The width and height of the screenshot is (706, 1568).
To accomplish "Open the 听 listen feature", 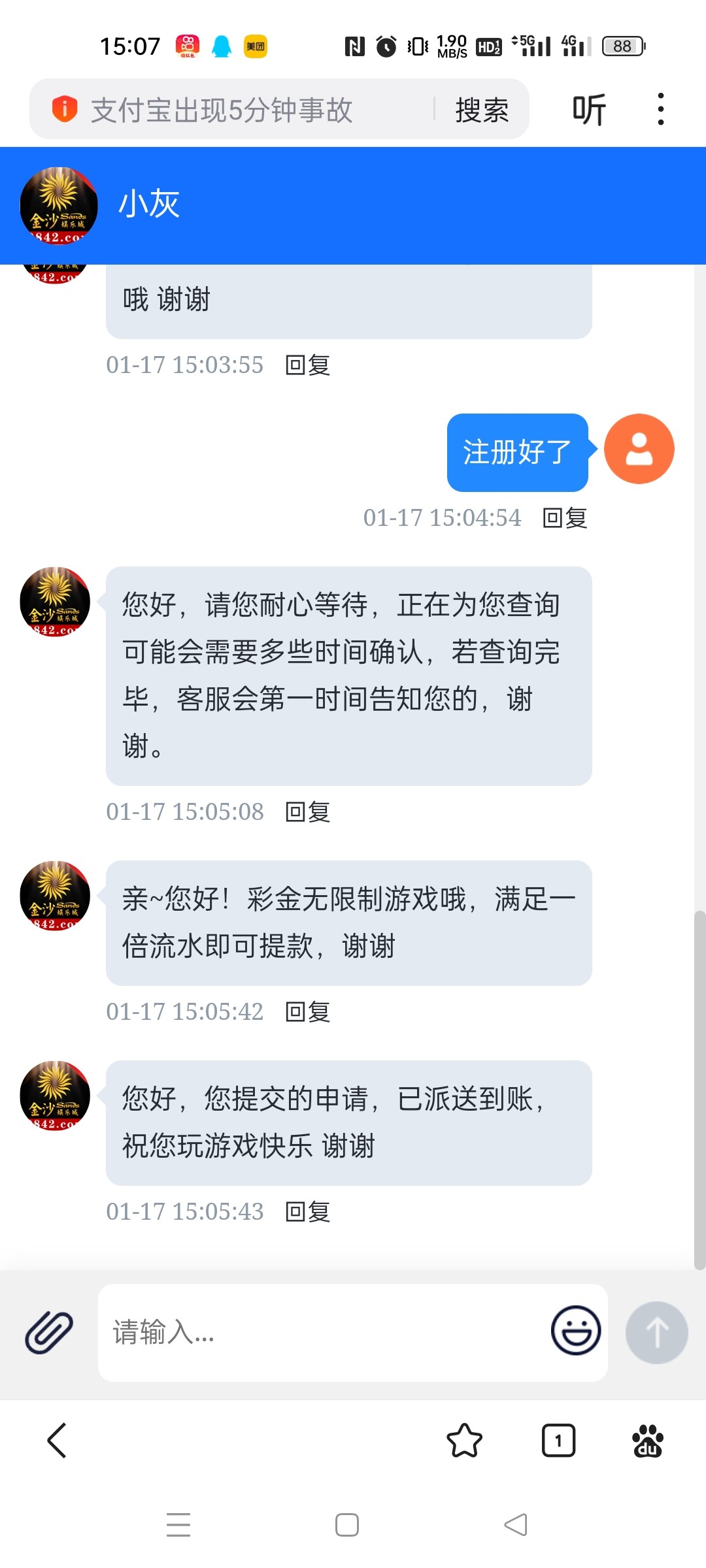I will point(589,110).
